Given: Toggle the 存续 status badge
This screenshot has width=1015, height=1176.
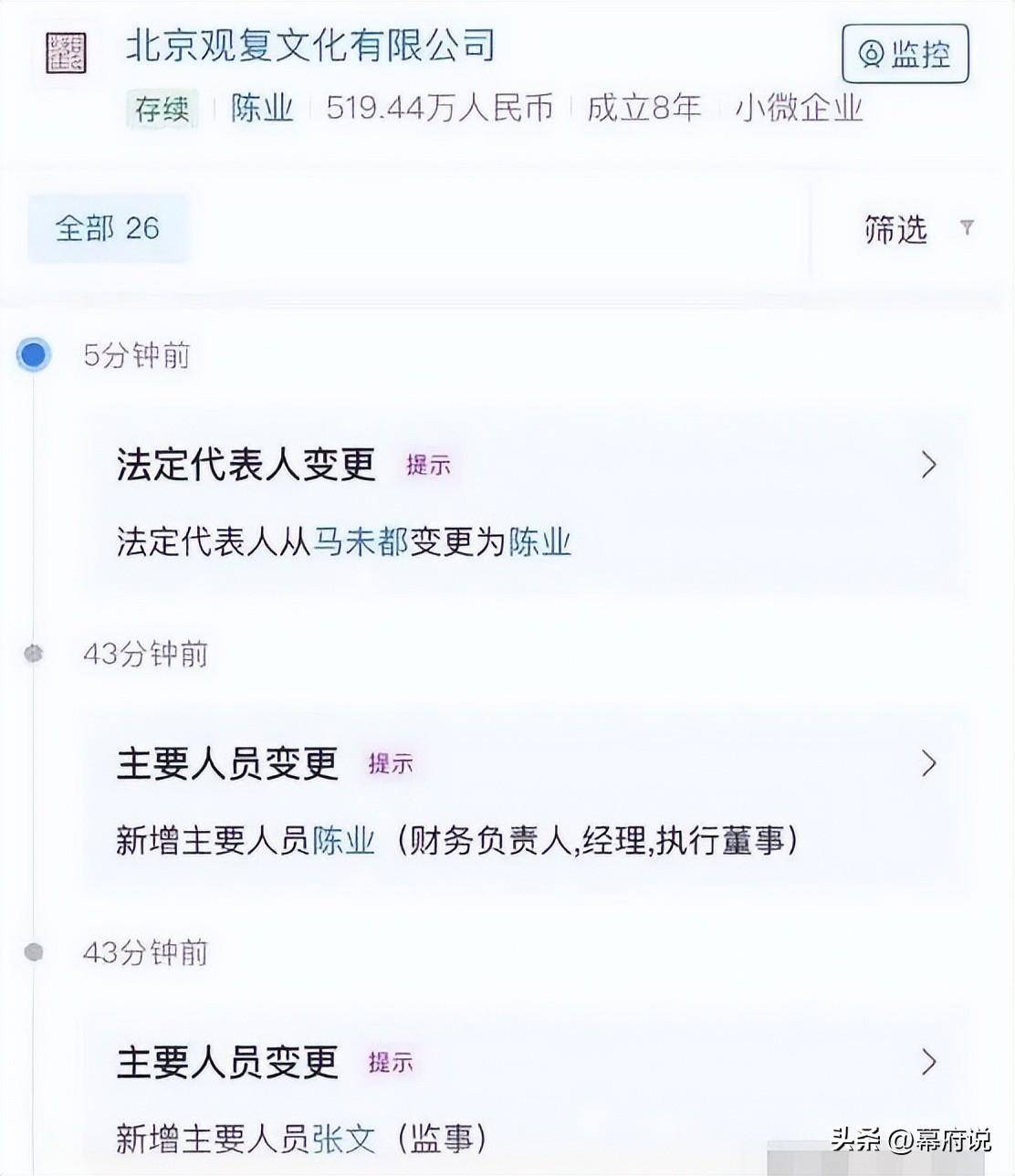Looking at the screenshot, I should click(161, 110).
